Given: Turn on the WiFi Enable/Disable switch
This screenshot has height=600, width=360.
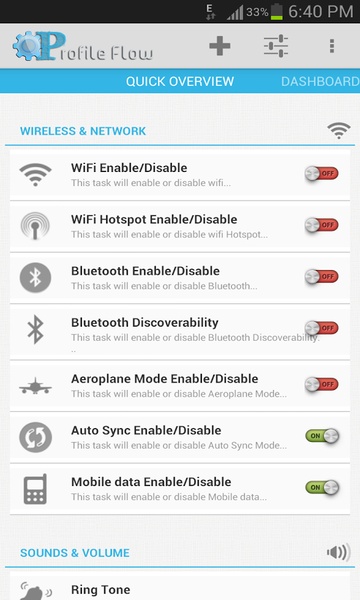Looking at the screenshot, I should click(322, 174).
